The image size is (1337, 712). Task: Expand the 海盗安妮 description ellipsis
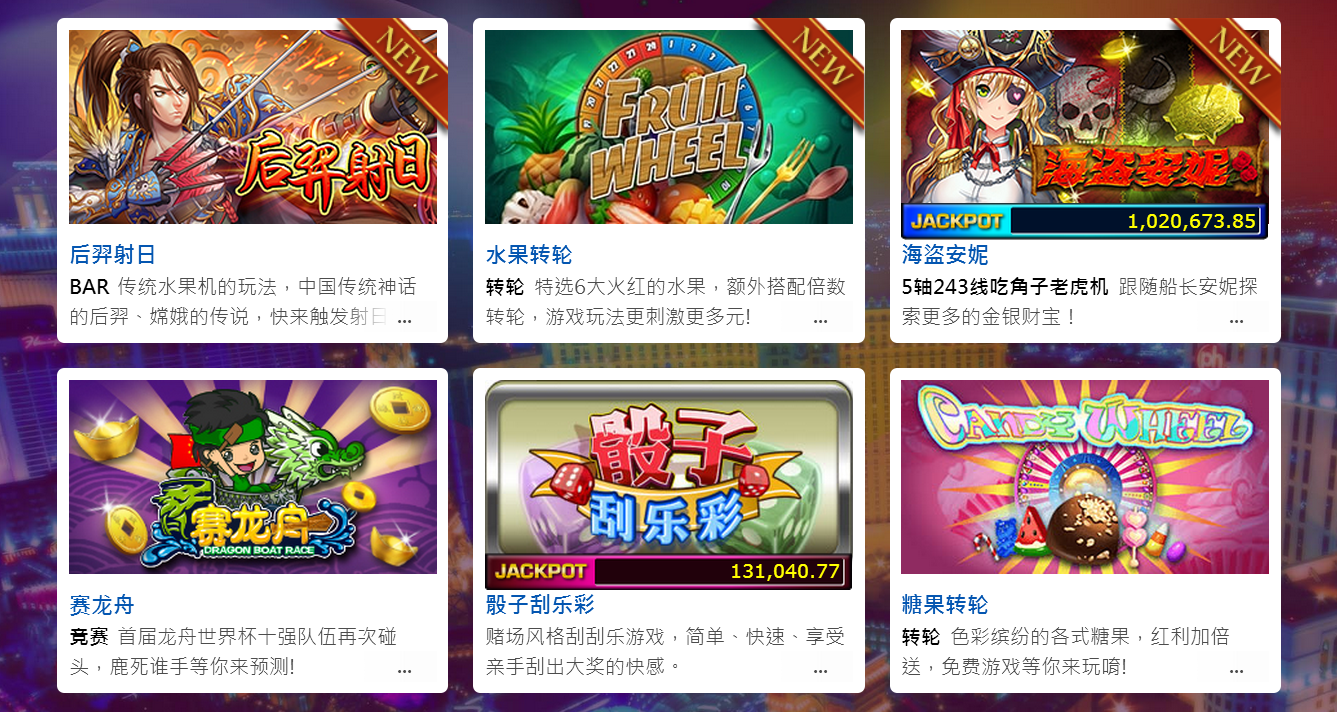[1236, 321]
